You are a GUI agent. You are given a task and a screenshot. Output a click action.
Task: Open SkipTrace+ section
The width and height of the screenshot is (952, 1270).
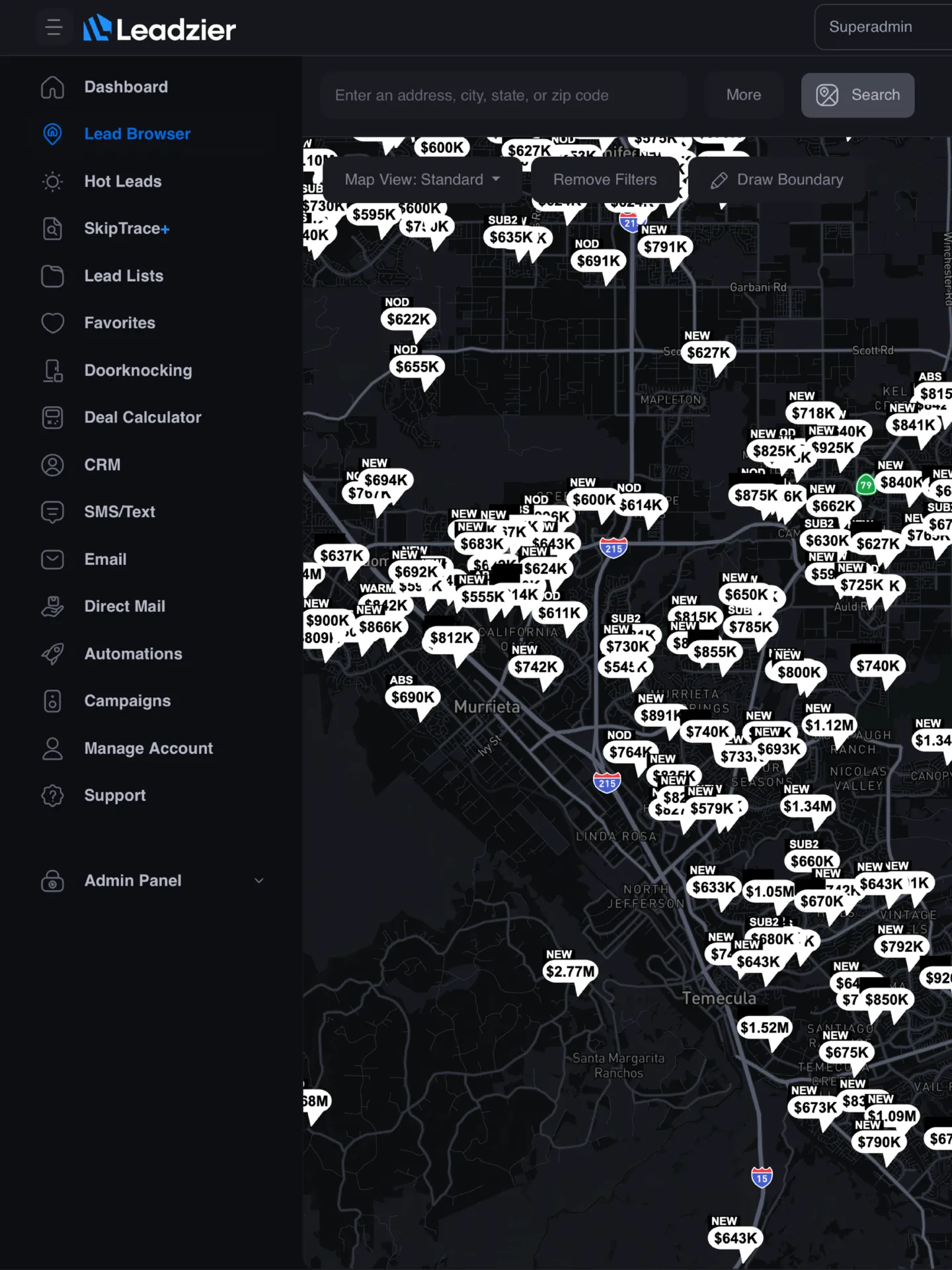click(126, 228)
